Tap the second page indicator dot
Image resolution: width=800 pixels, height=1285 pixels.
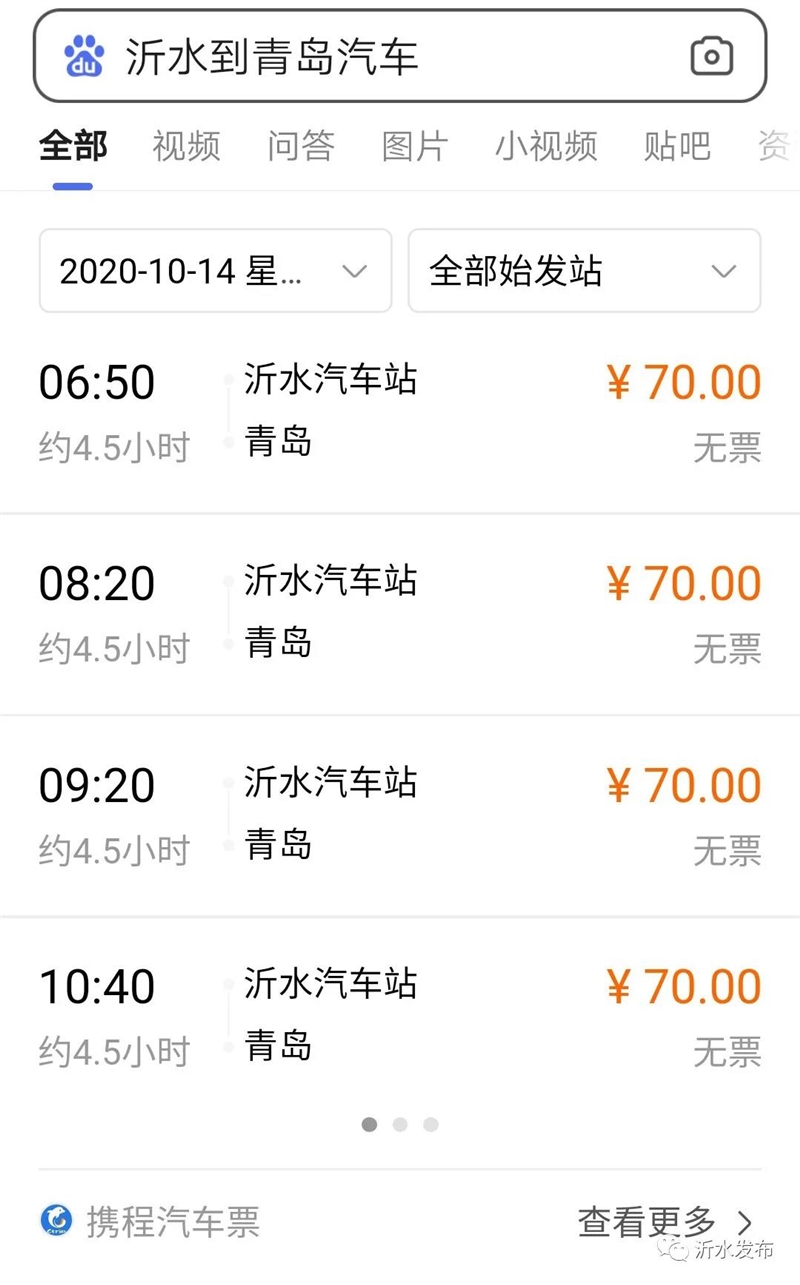click(400, 1125)
